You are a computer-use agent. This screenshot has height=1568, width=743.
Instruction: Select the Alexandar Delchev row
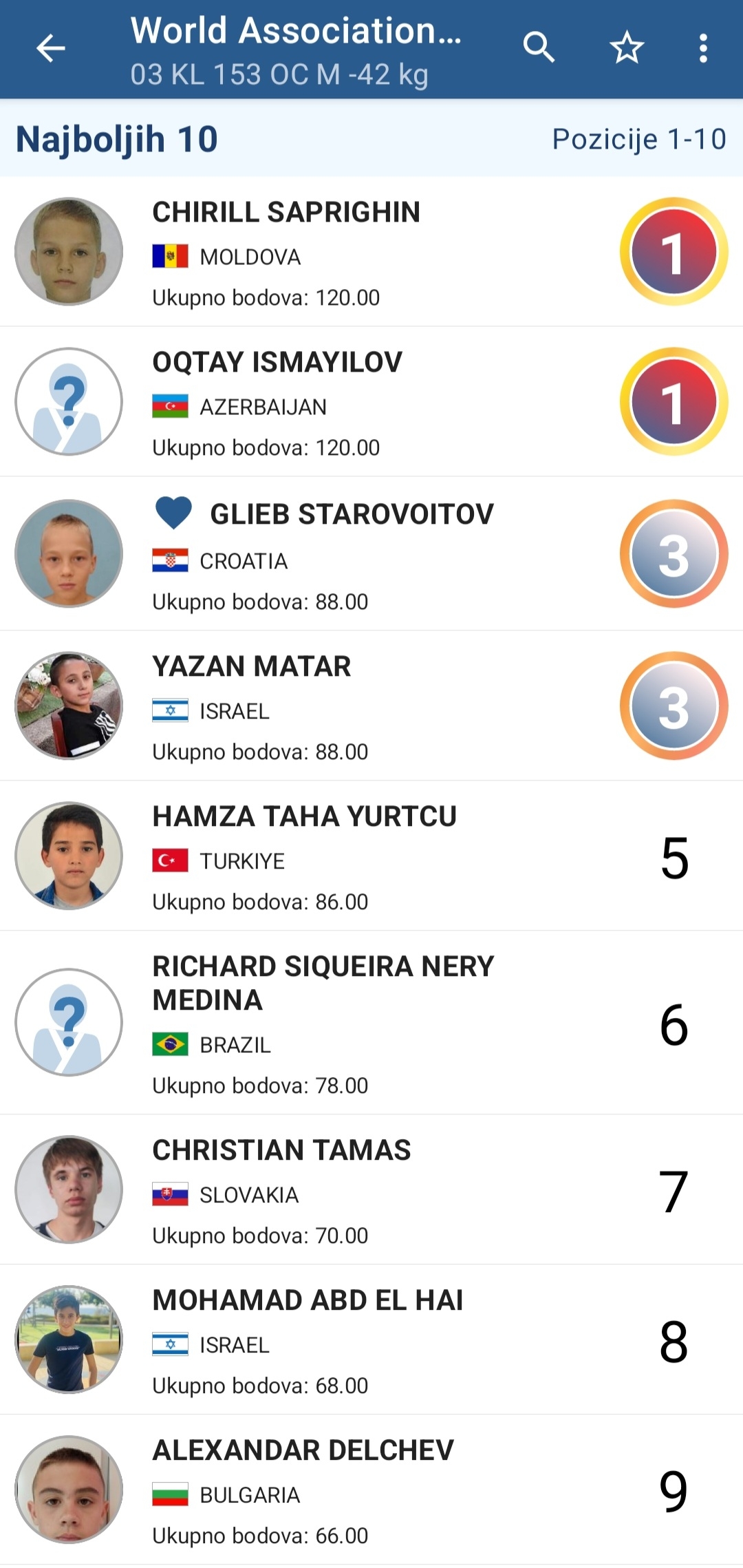click(371, 1490)
